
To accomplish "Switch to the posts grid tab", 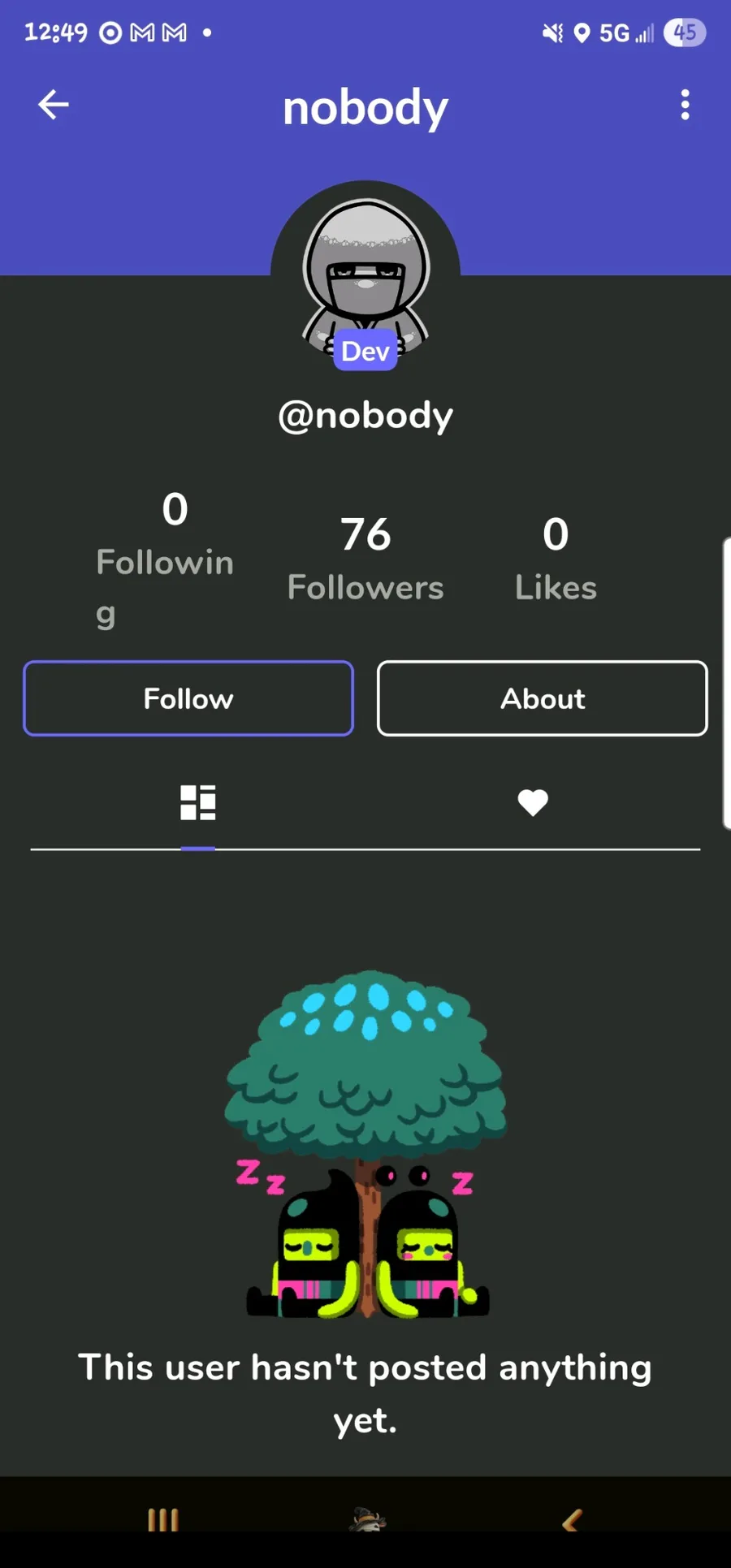I will tap(198, 802).
